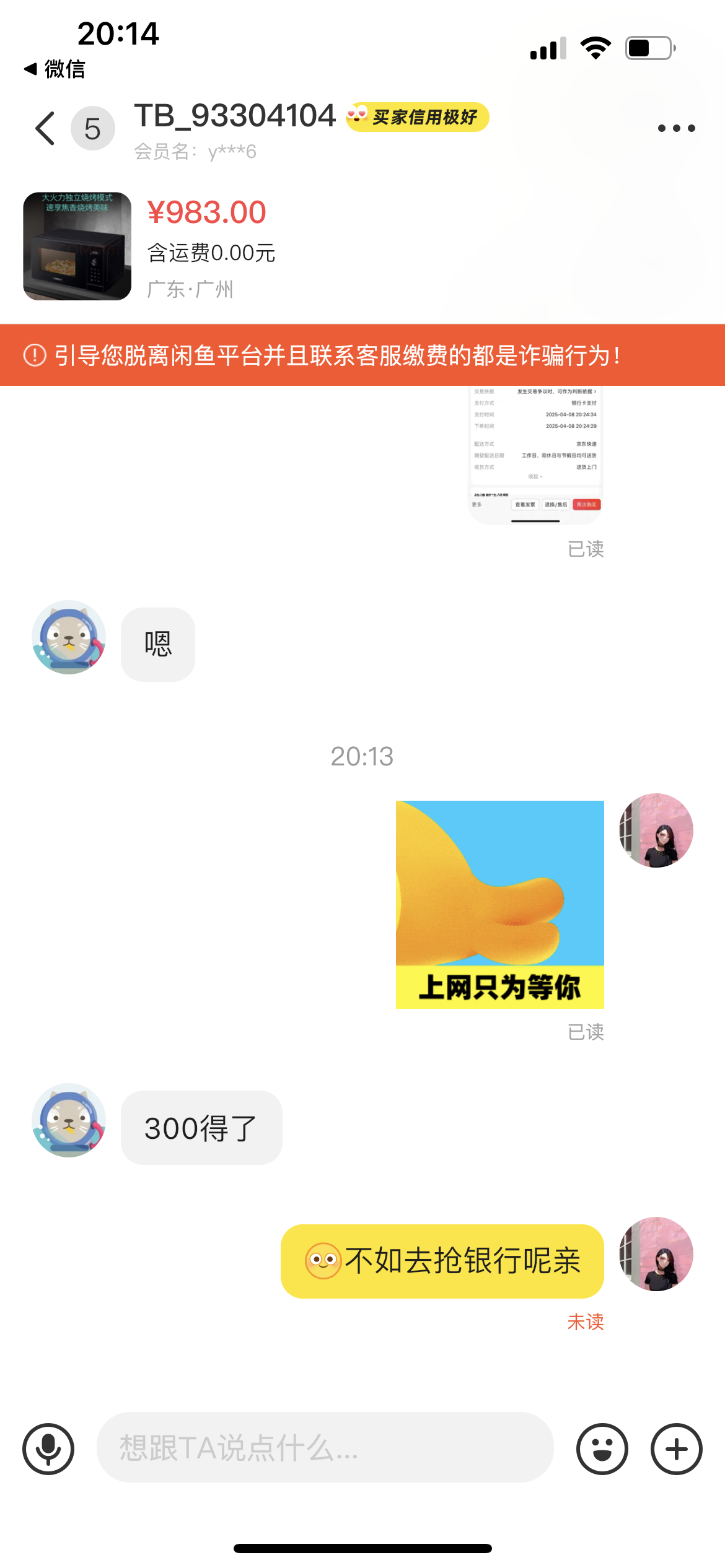Open the plus attachment menu
Image resolution: width=725 pixels, height=1568 pixels.
676,1448
